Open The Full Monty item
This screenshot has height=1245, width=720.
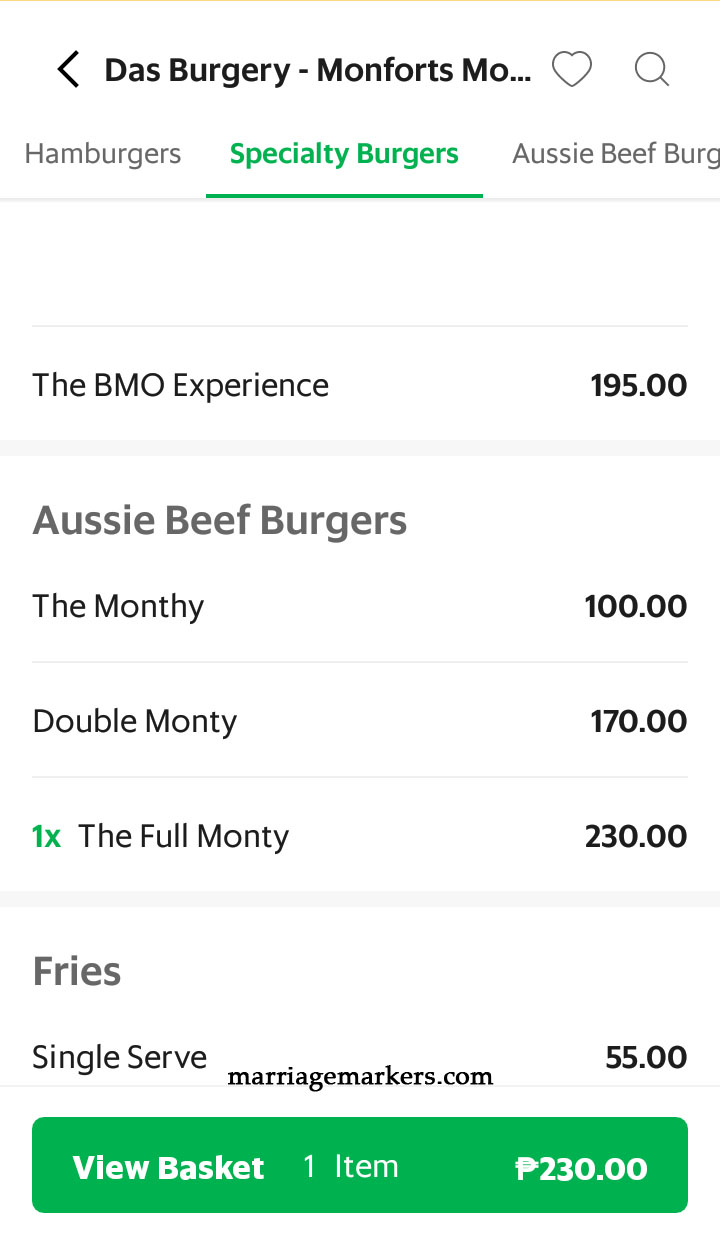coord(360,836)
